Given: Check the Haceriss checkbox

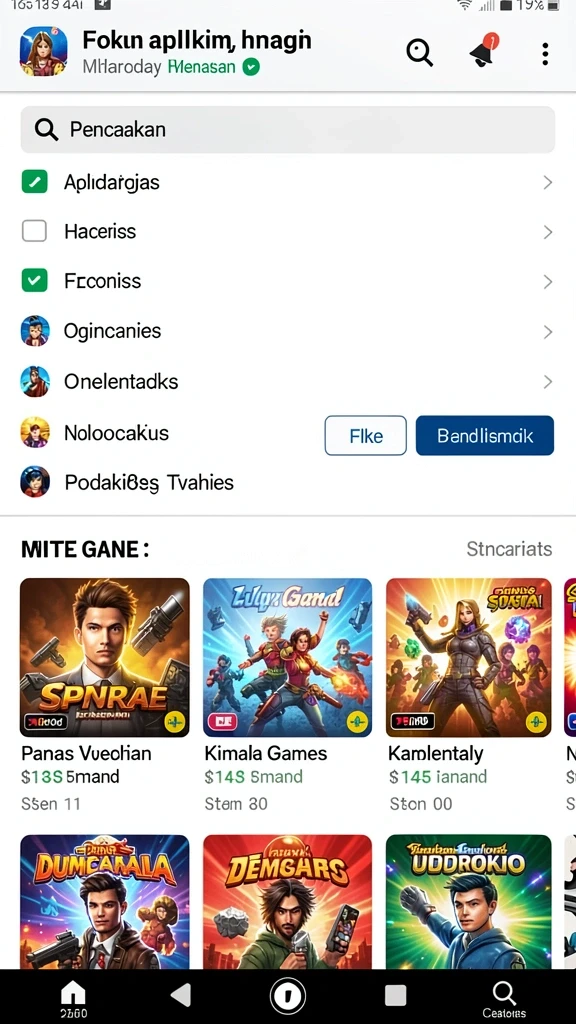Looking at the screenshot, I should coord(35,231).
